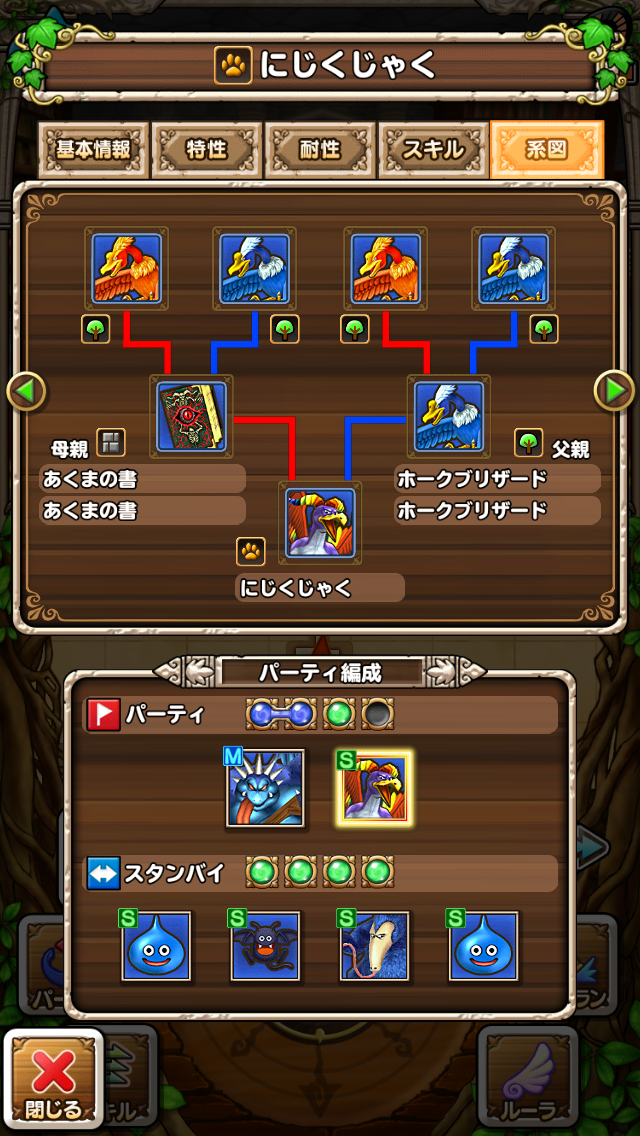Select the 耐性 tab
The image size is (640, 1136).
pos(320,150)
